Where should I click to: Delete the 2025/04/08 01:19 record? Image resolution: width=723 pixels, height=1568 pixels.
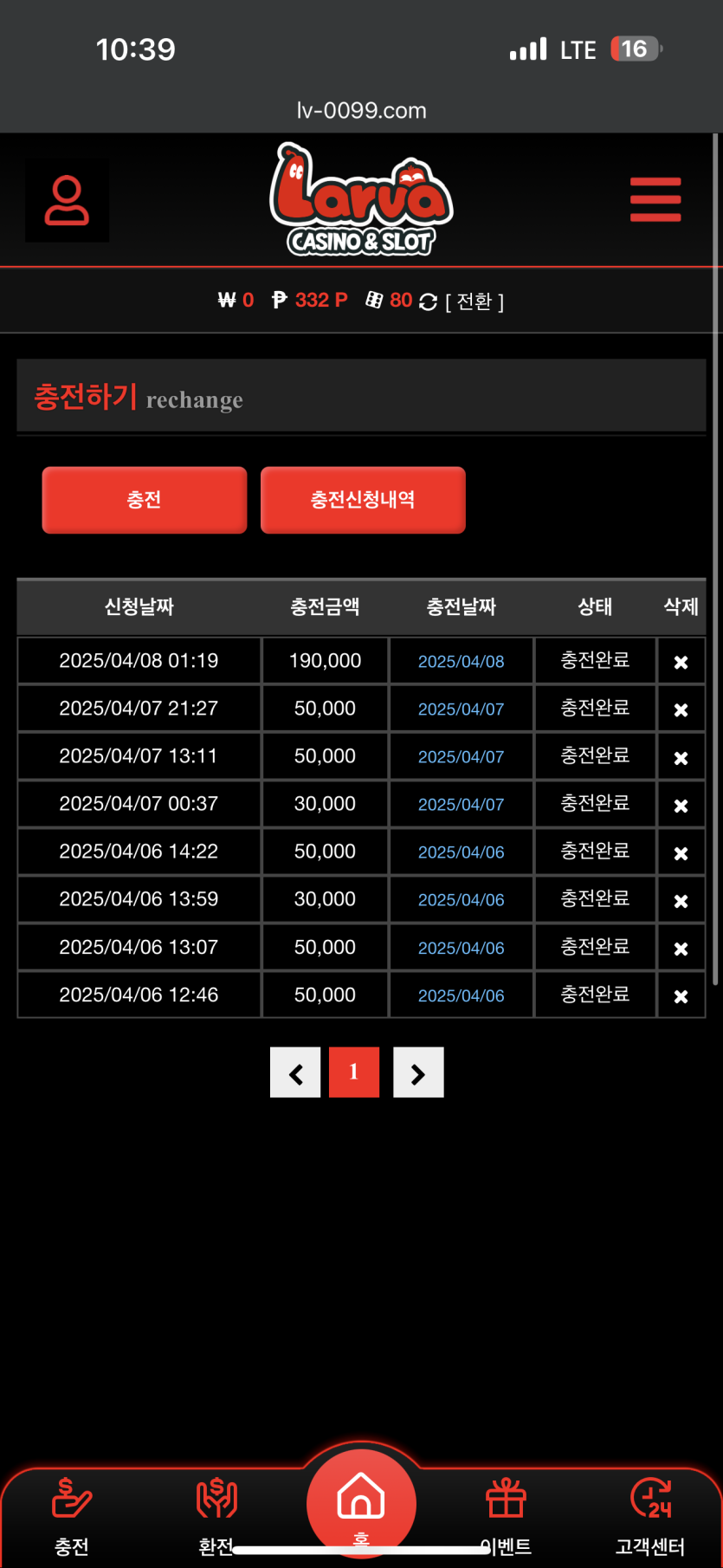[681, 662]
